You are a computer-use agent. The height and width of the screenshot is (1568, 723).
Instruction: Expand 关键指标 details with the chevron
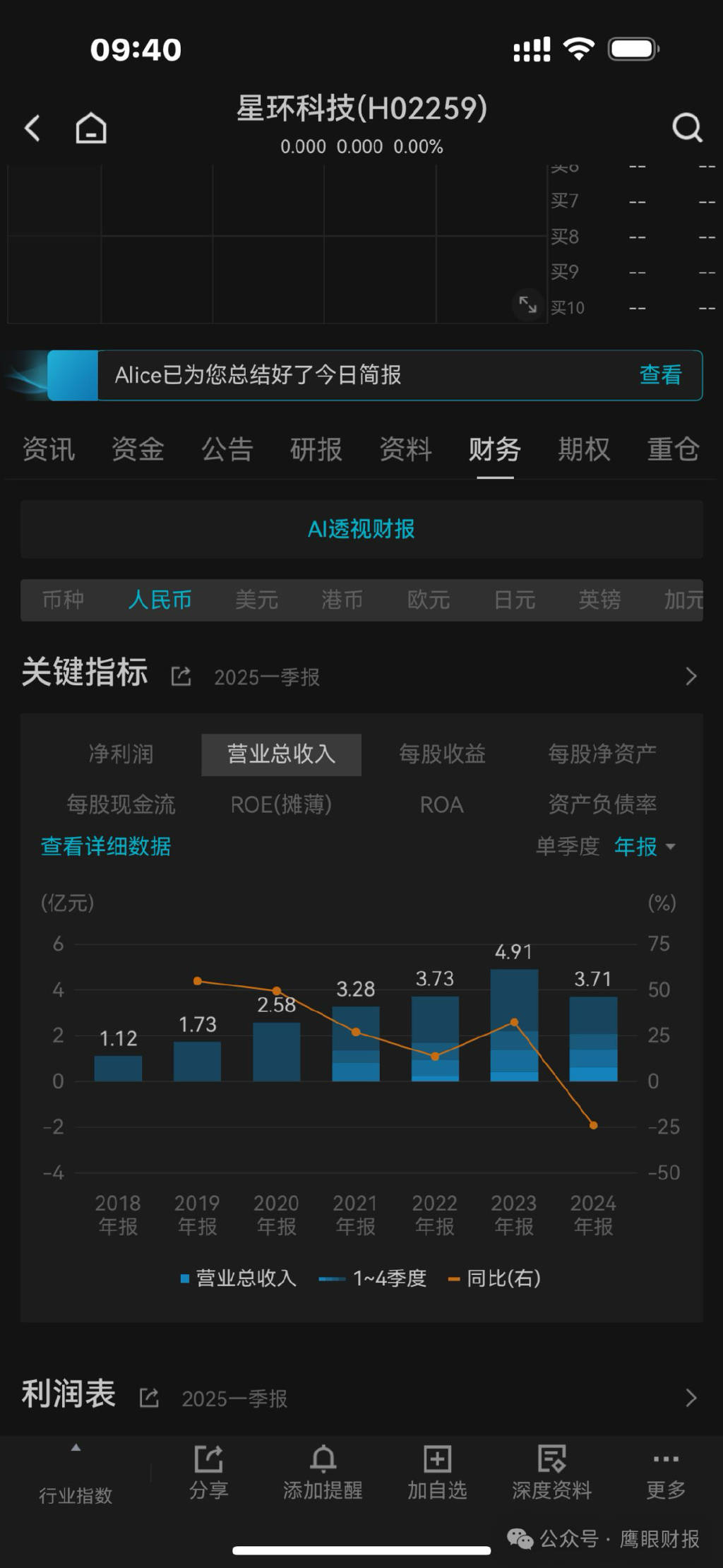point(691,676)
